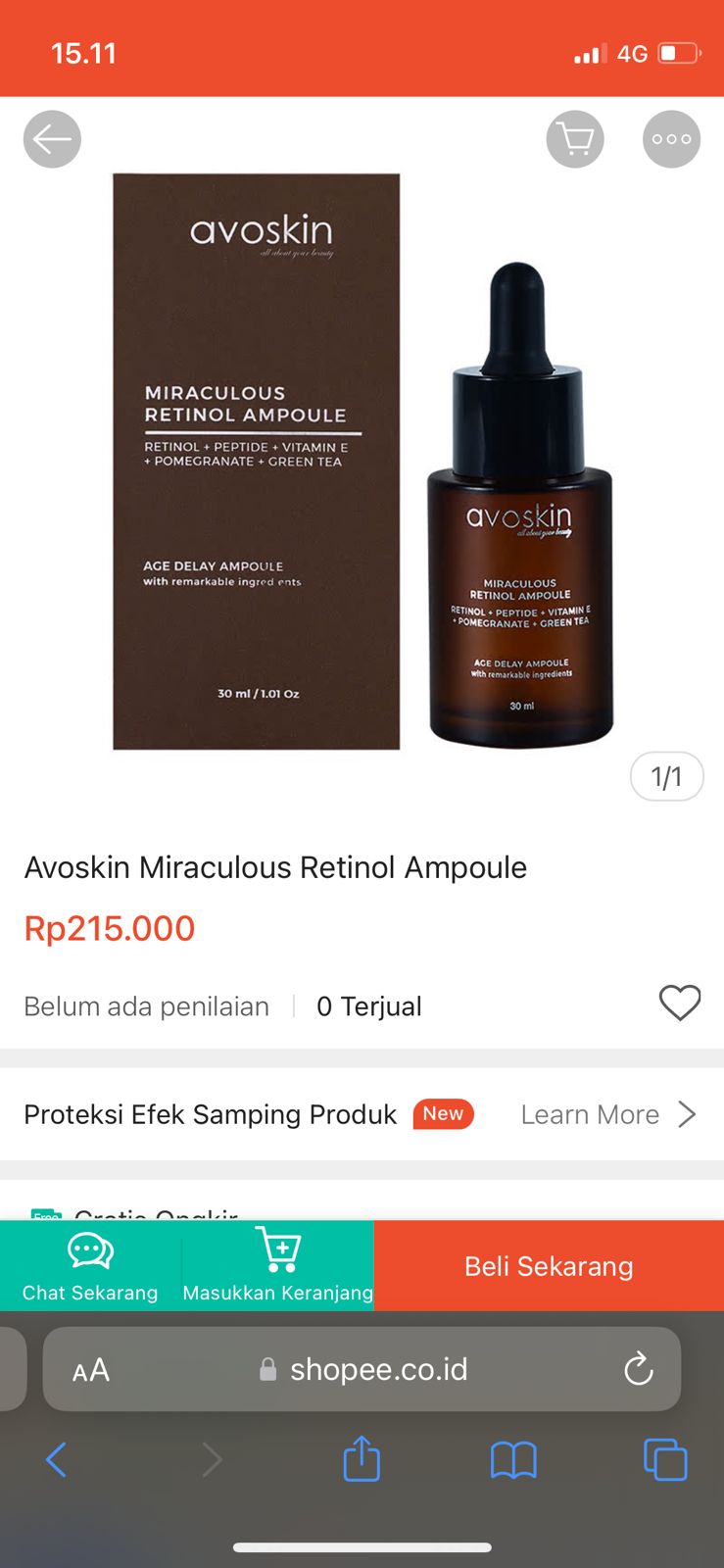Tap Masukkan Keranjang
The image size is (724, 1568).
point(278,1265)
